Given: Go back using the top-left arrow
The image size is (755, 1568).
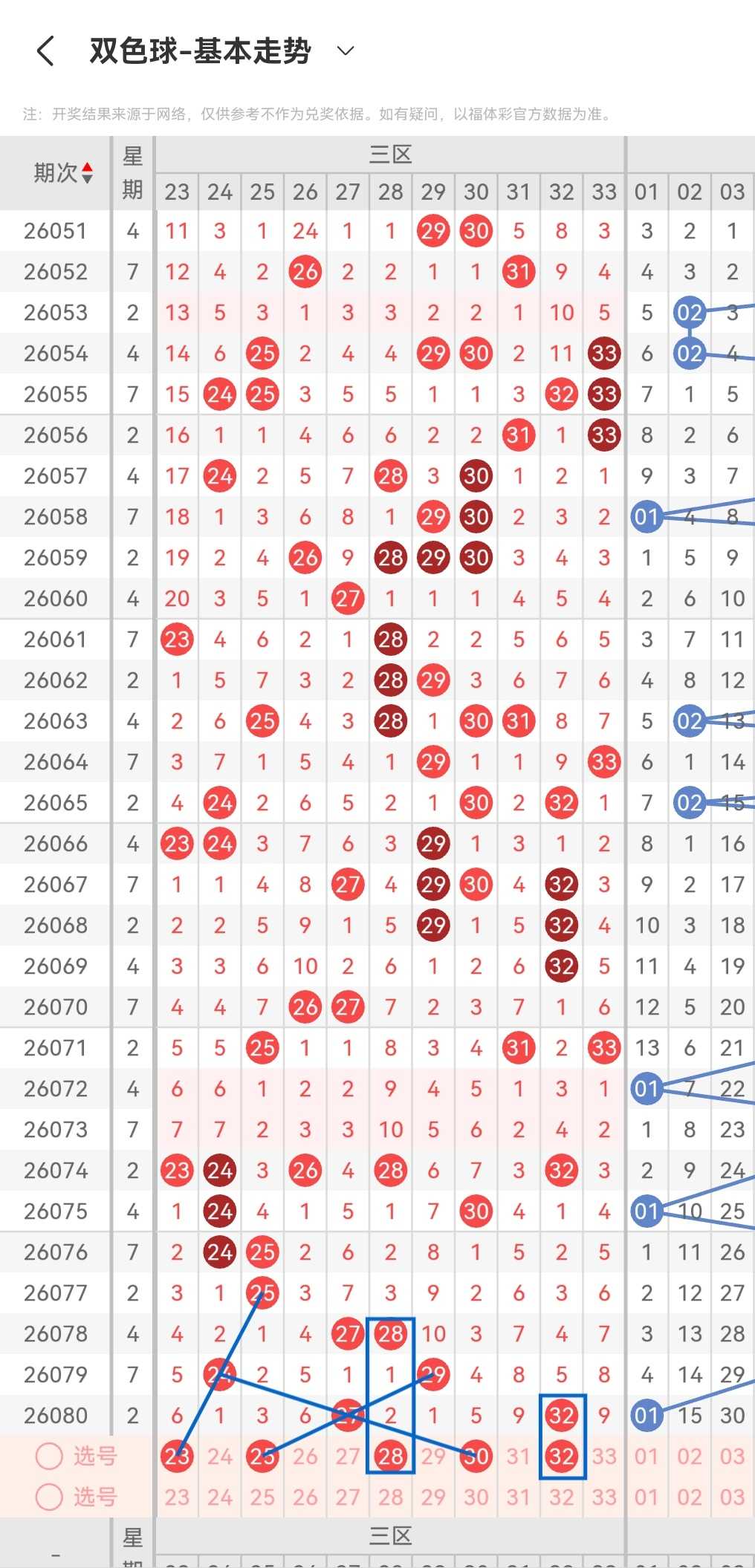Looking at the screenshot, I should point(45,51).
